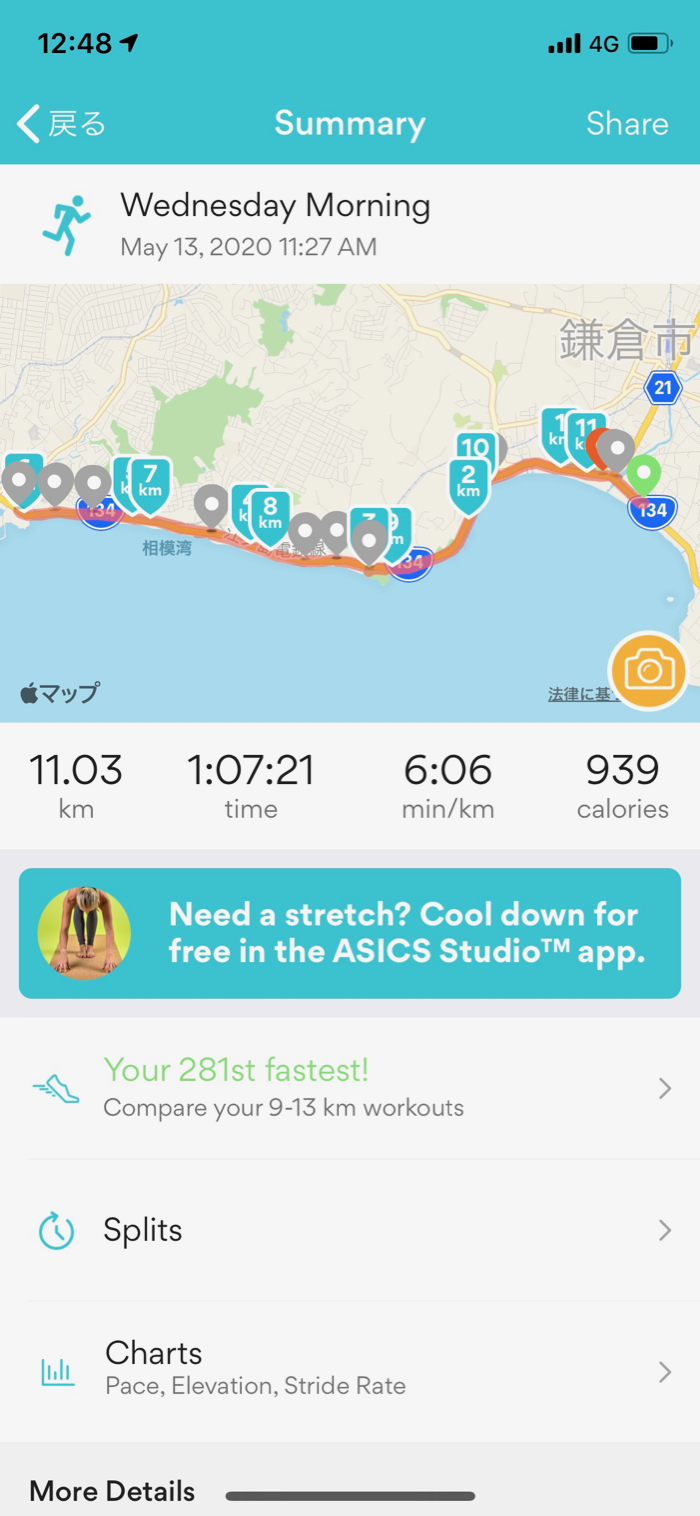Compare your 9-13 km workouts
Viewport: 700px width, 1516px height.
(350, 1088)
